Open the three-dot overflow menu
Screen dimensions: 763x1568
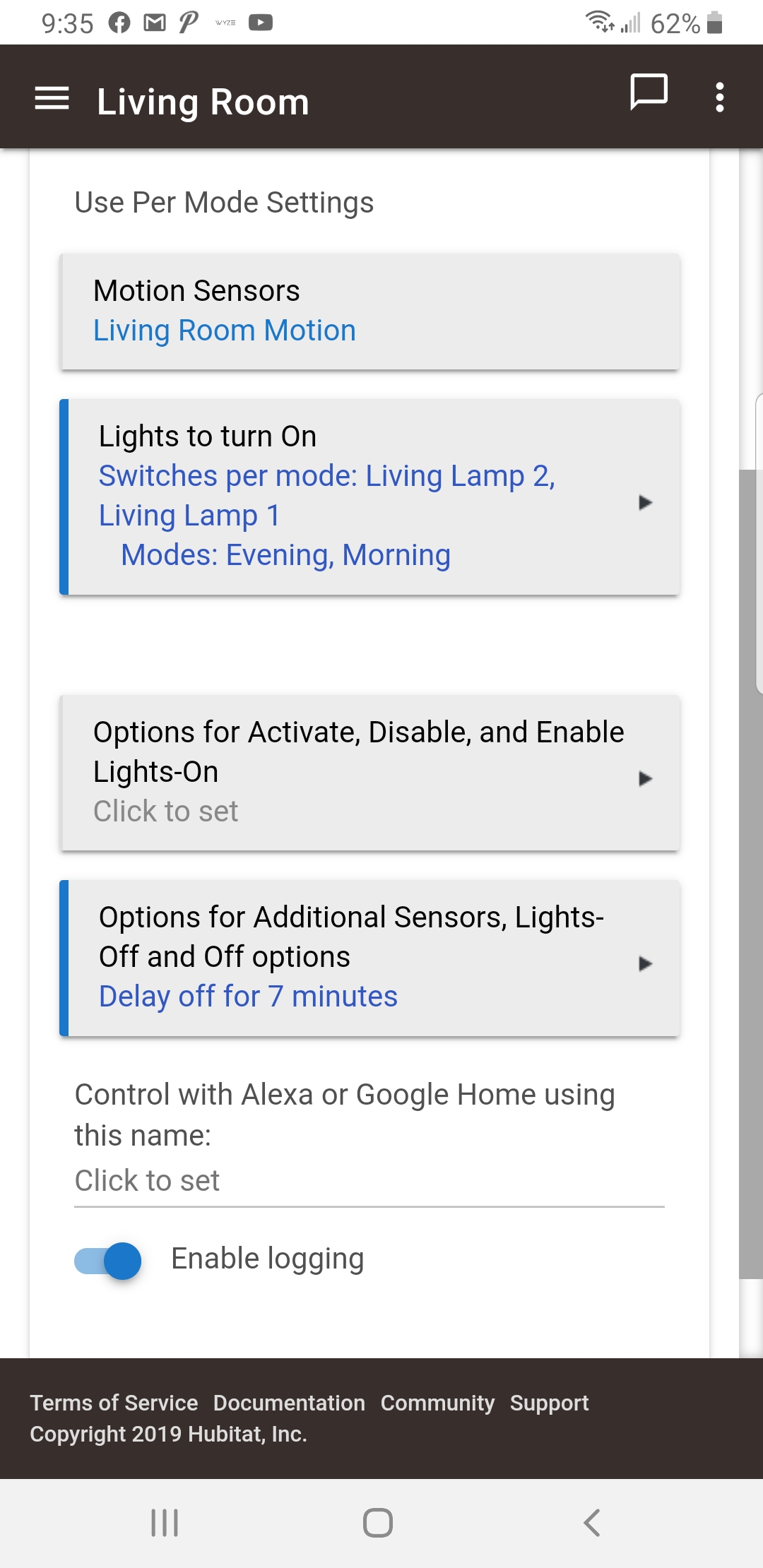pyautogui.click(x=719, y=97)
